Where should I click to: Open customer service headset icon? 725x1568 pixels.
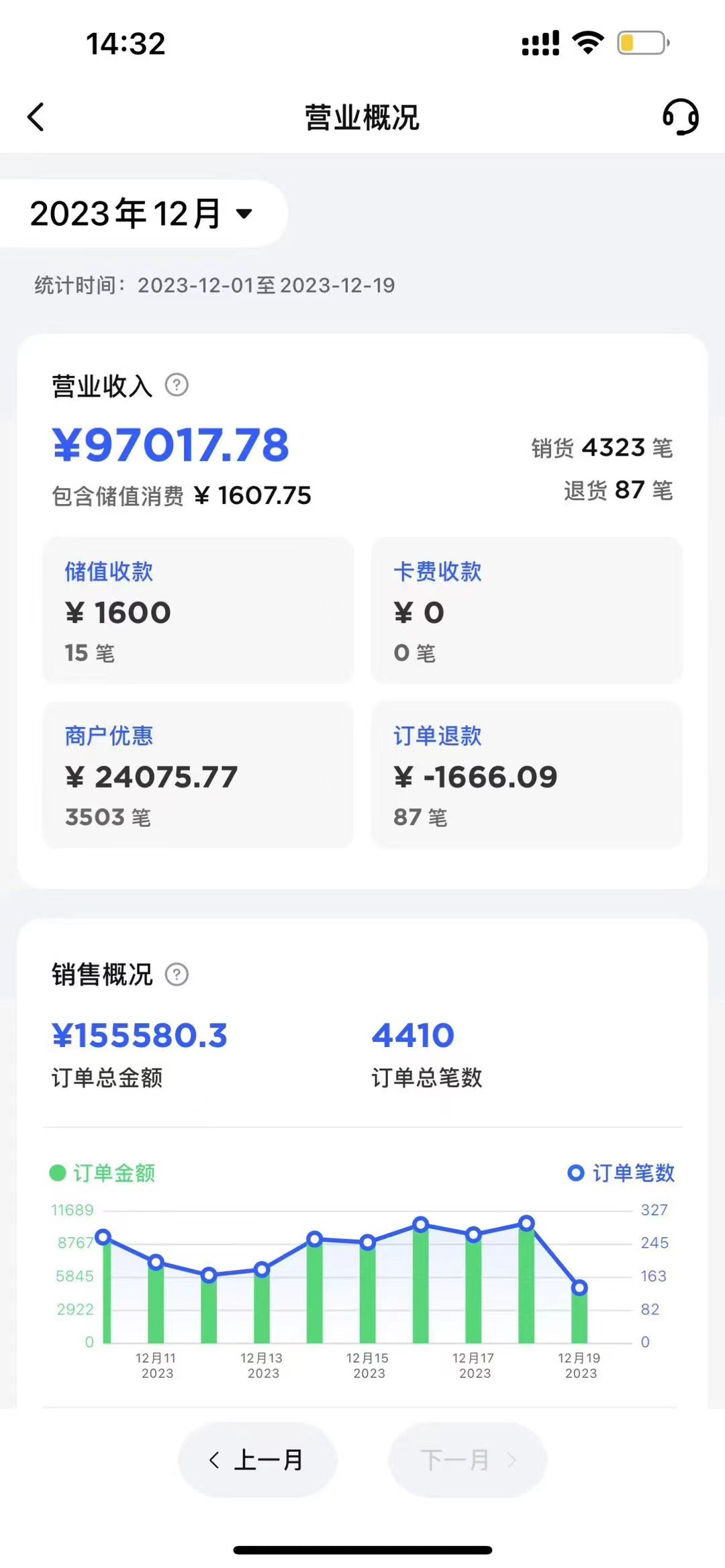pos(680,117)
